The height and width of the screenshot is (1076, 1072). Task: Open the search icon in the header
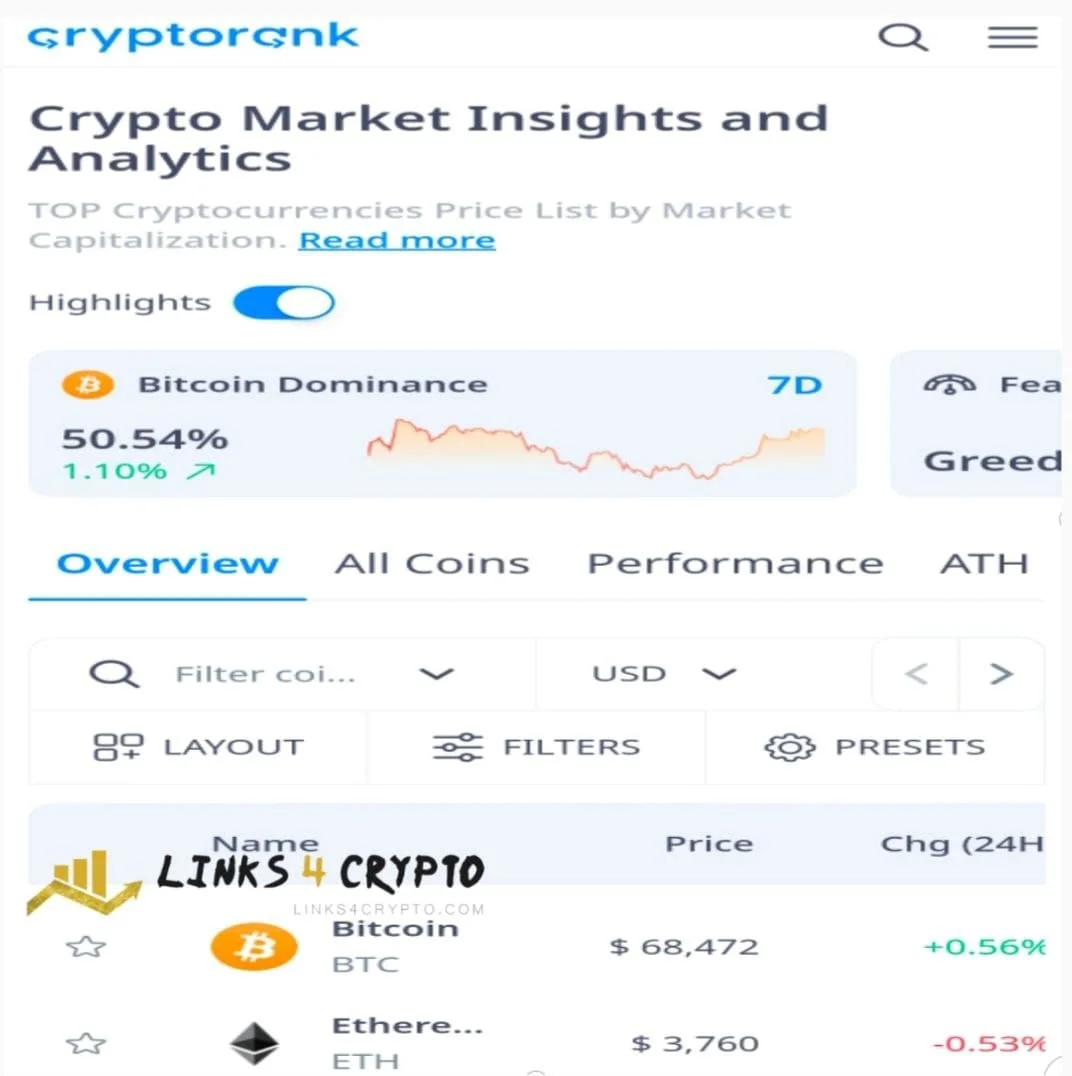tap(903, 38)
